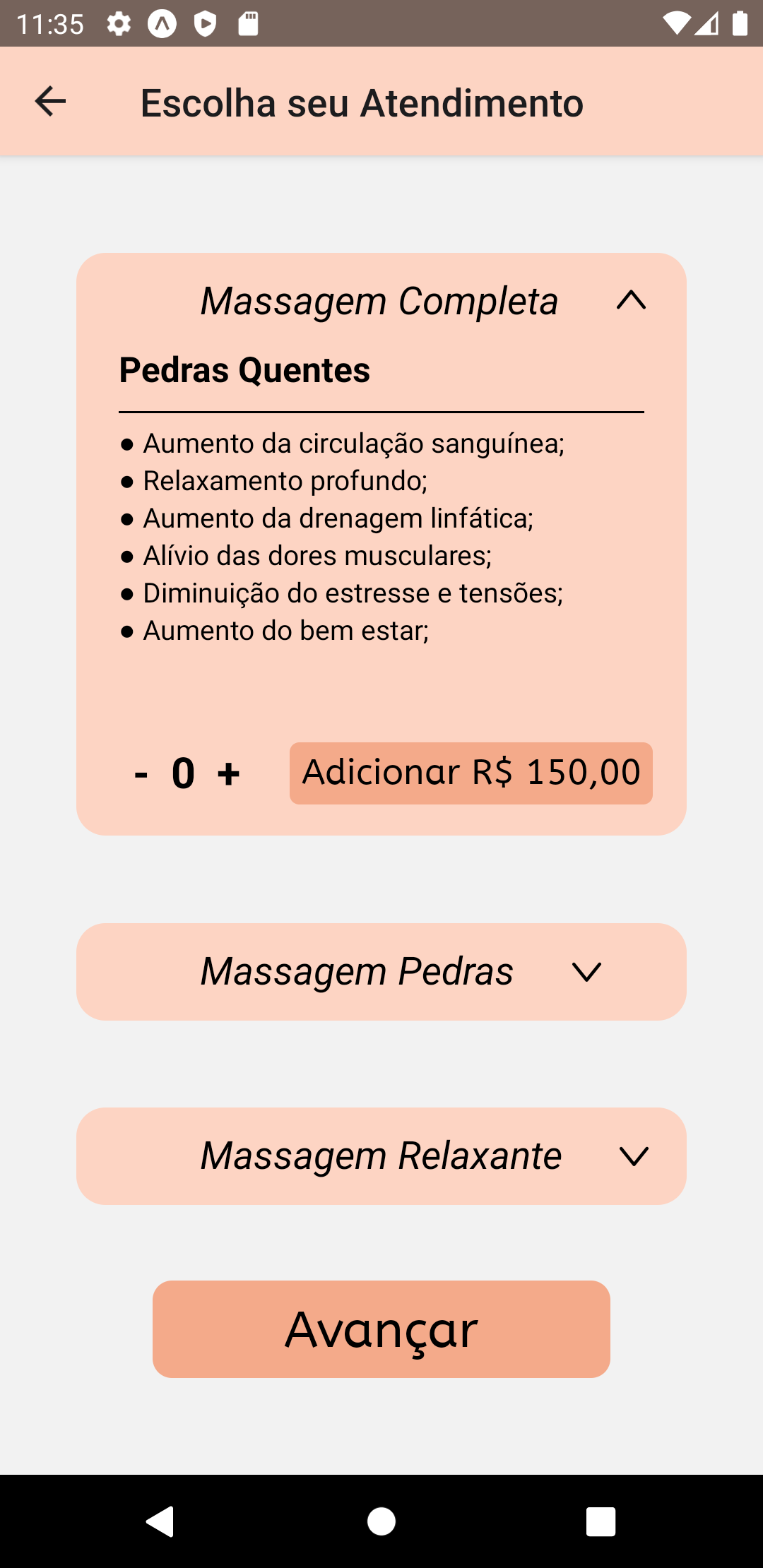763x1568 pixels.
Task: Tap the system home button
Action: [x=381, y=1521]
